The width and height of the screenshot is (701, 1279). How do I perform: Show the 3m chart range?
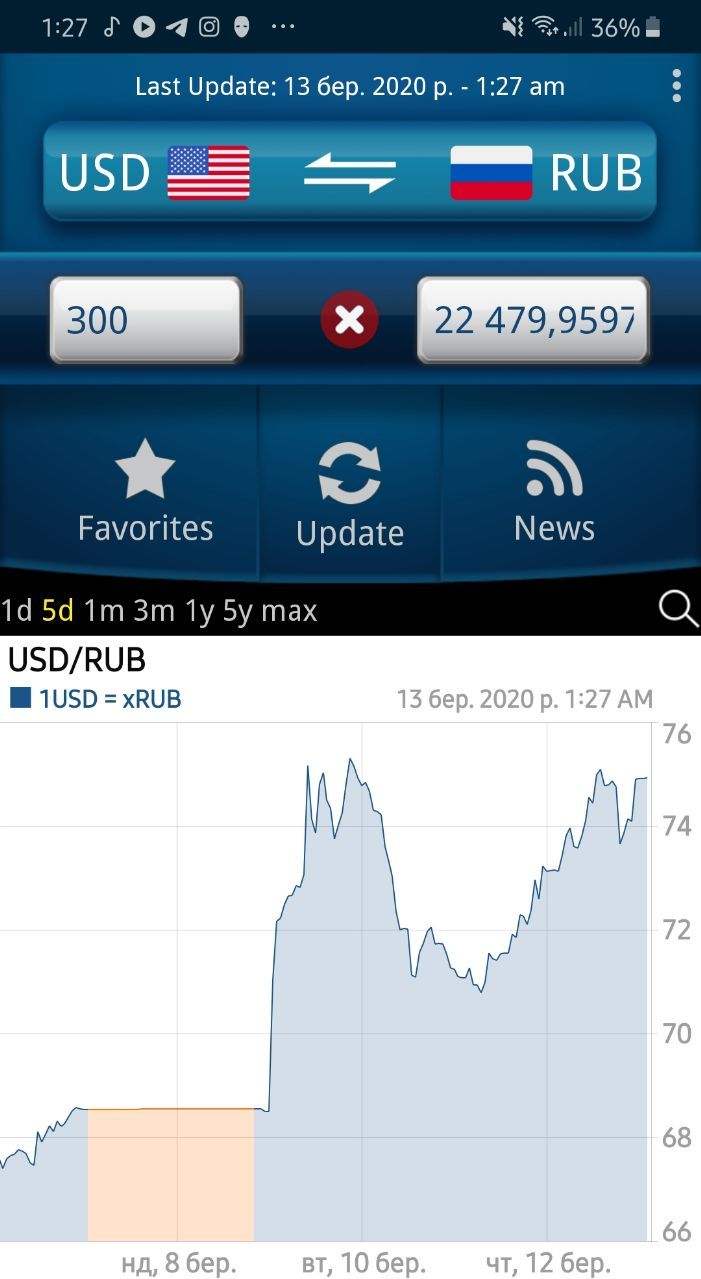click(154, 610)
